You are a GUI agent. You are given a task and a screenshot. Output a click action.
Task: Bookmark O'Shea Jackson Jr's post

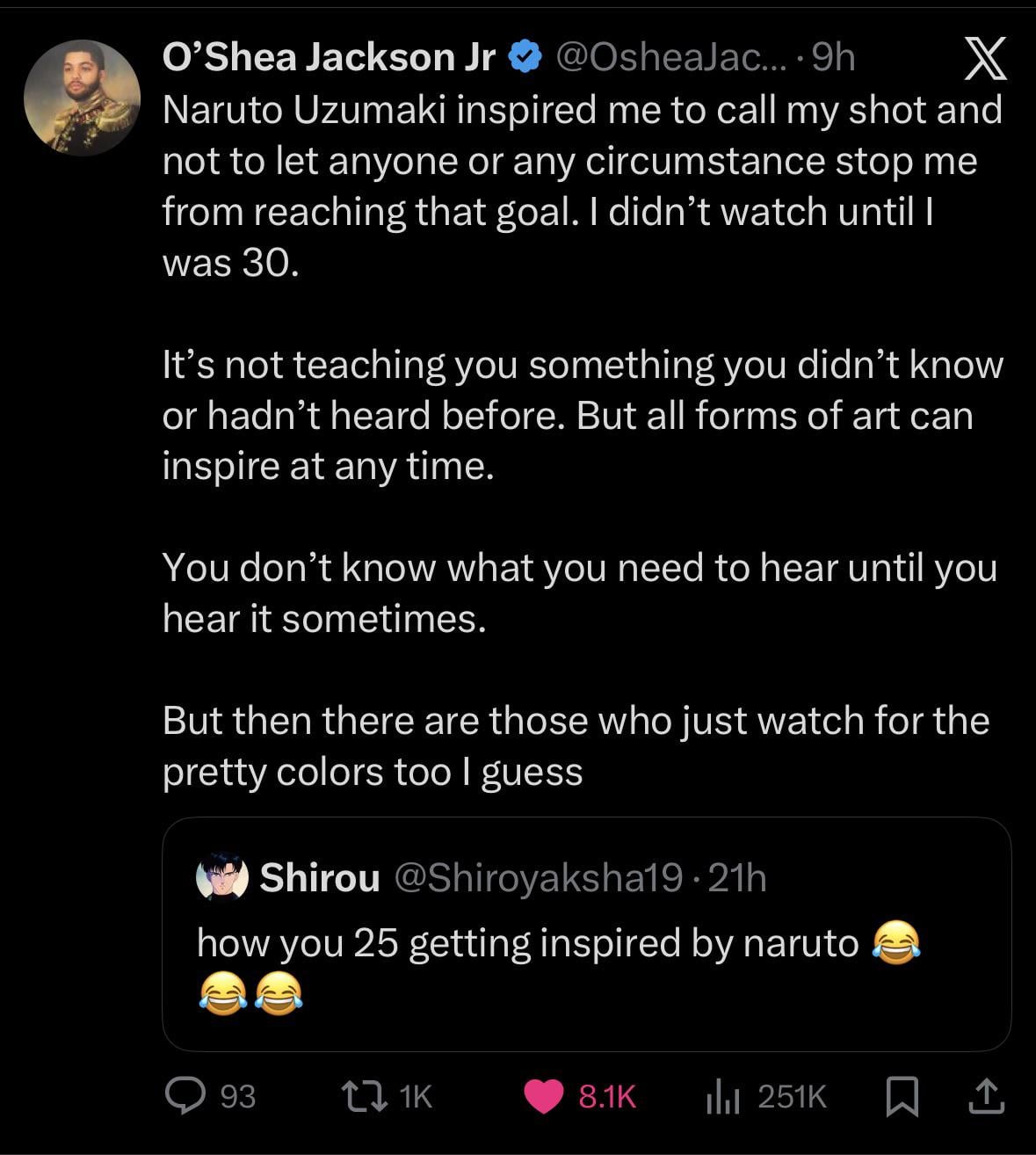[x=902, y=1096]
